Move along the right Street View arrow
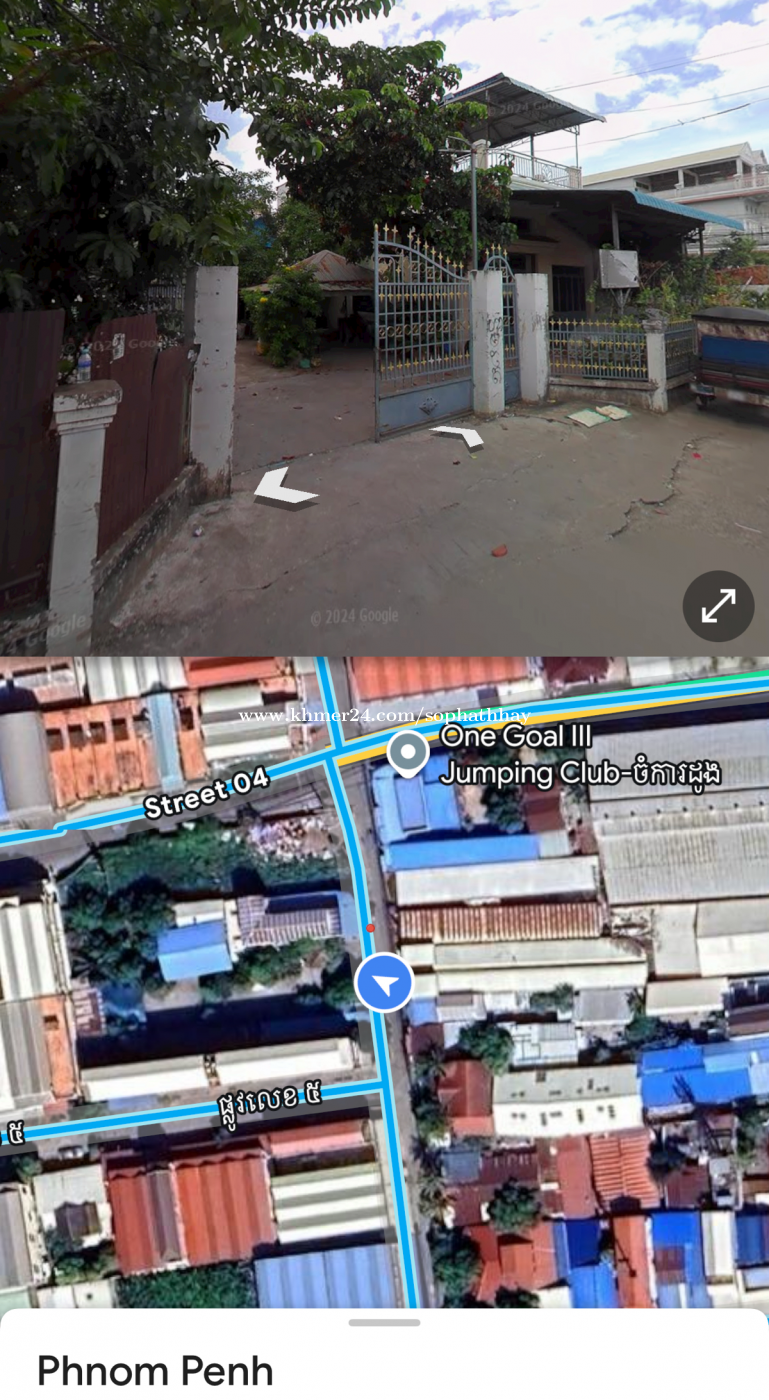 point(458,436)
